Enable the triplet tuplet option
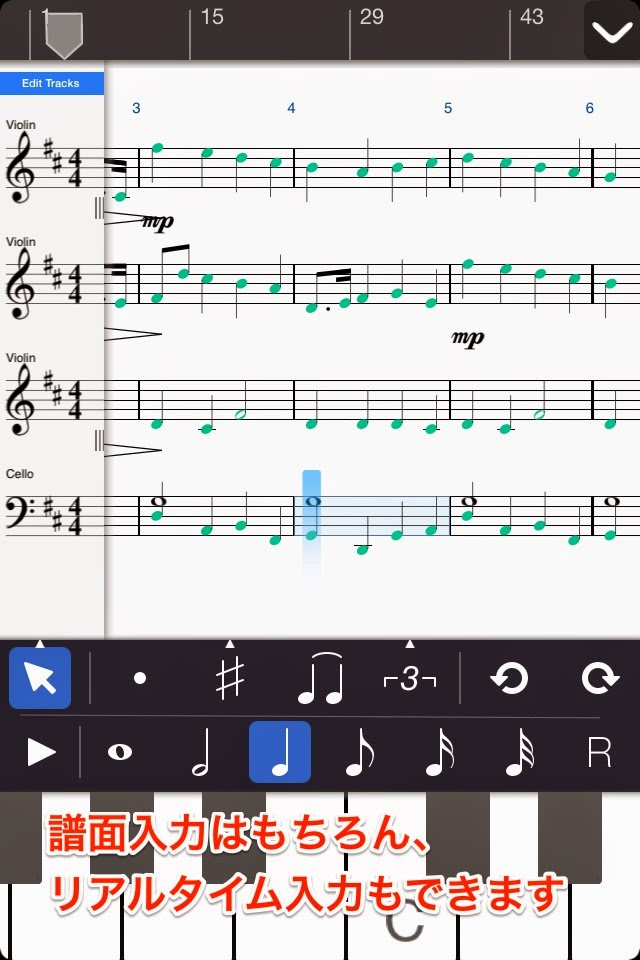Image resolution: width=640 pixels, height=960 pixels. (409, 680)
